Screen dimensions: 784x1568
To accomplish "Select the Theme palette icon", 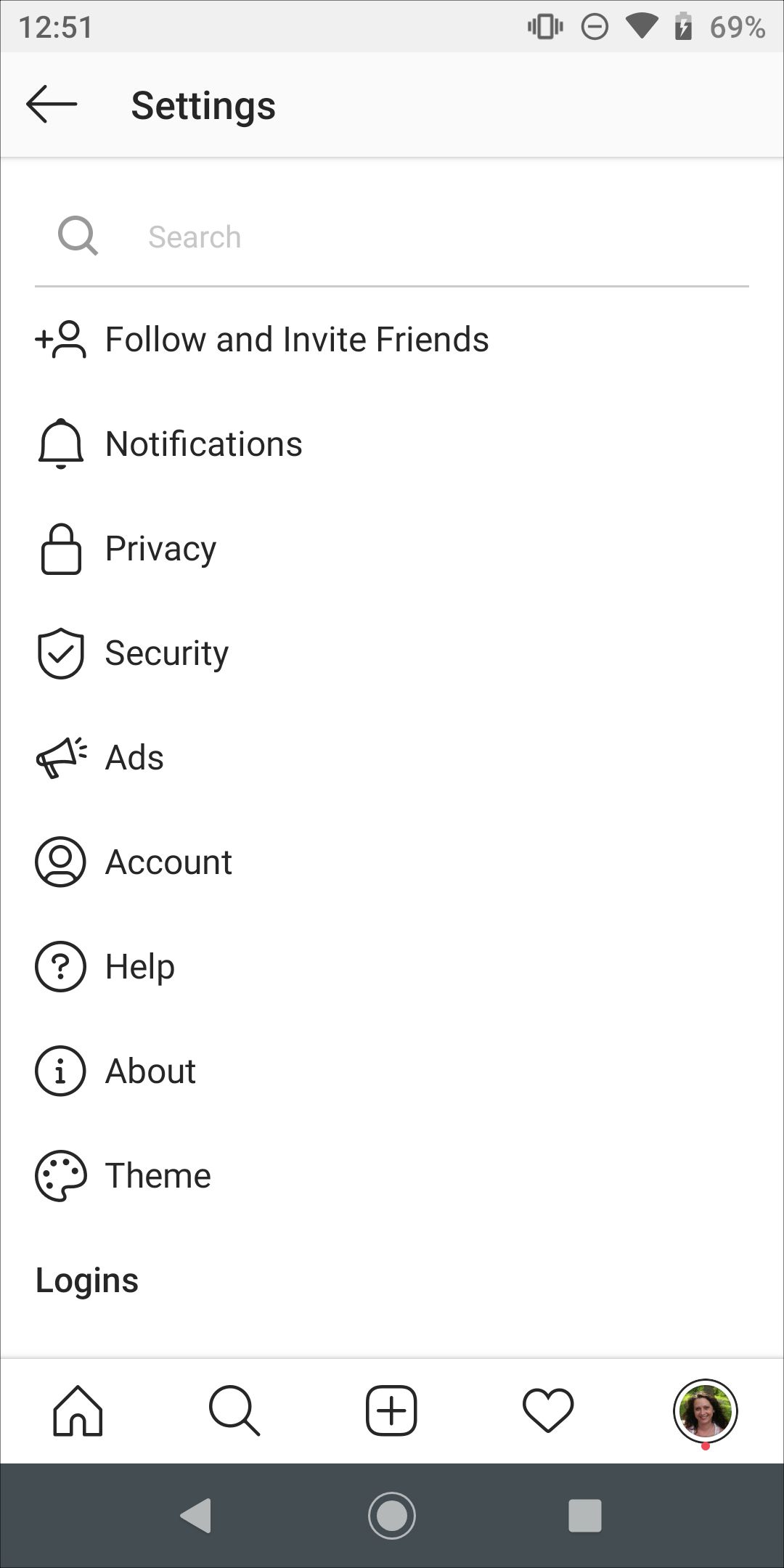I will coord(60,1175).
